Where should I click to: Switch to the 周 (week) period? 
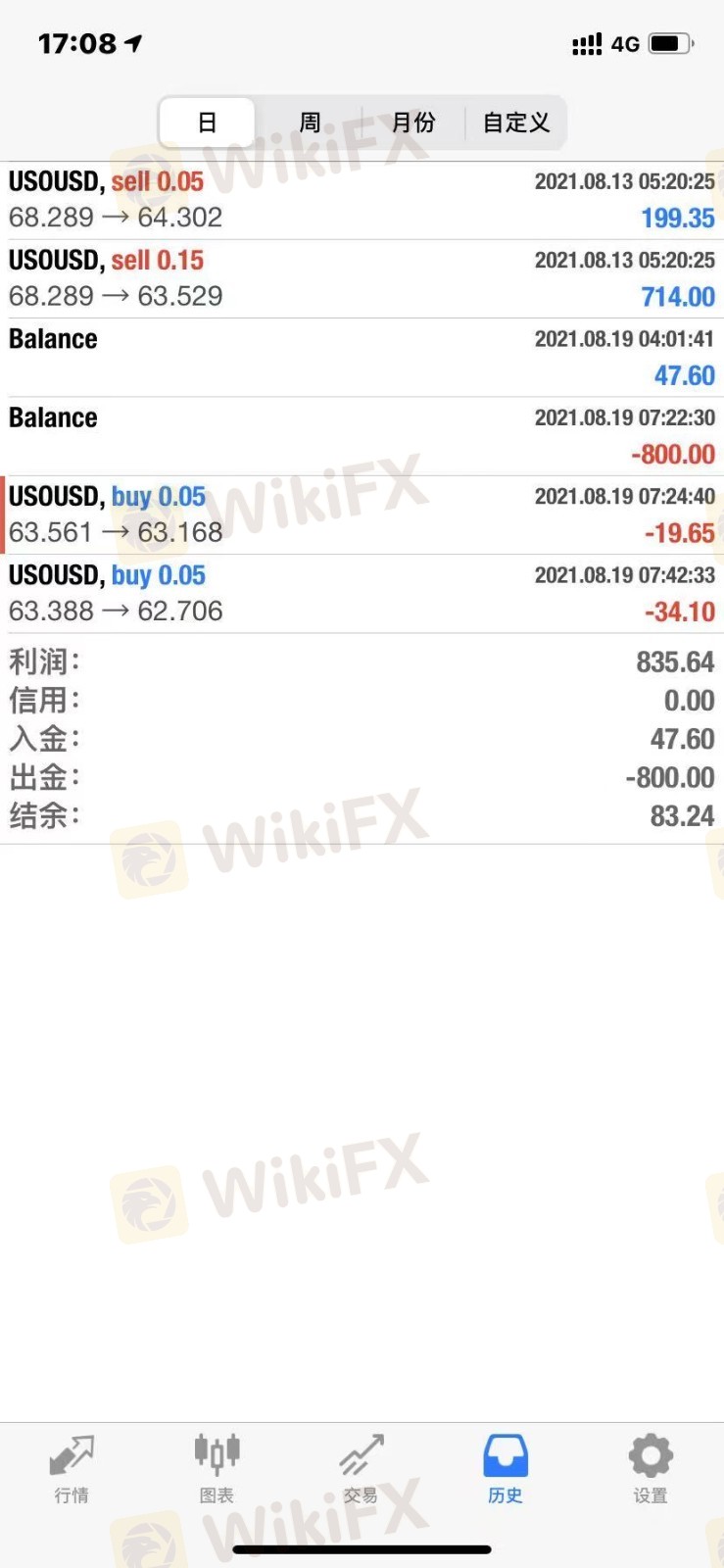[310, 122]
